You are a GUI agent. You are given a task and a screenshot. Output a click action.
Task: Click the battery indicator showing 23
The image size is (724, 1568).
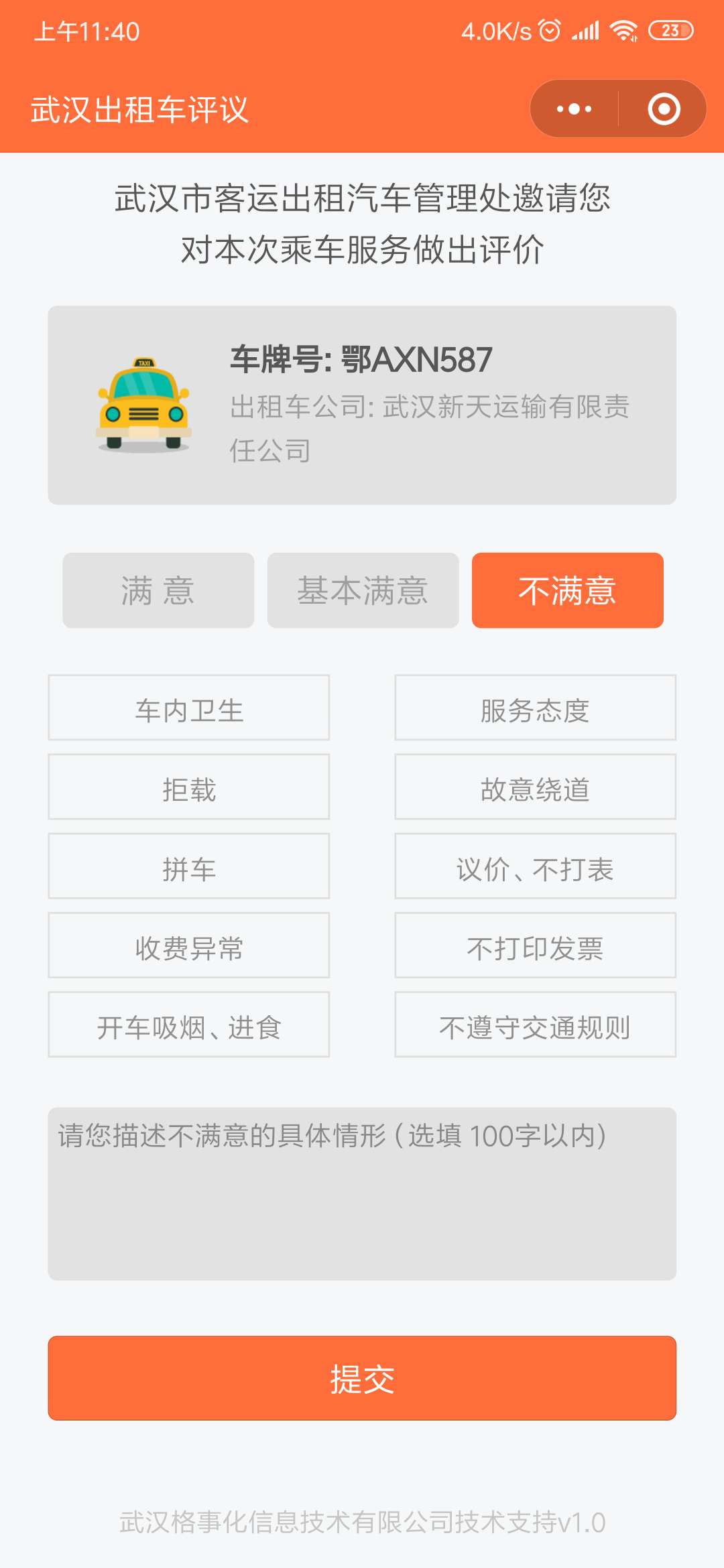(x=669, y=30)
